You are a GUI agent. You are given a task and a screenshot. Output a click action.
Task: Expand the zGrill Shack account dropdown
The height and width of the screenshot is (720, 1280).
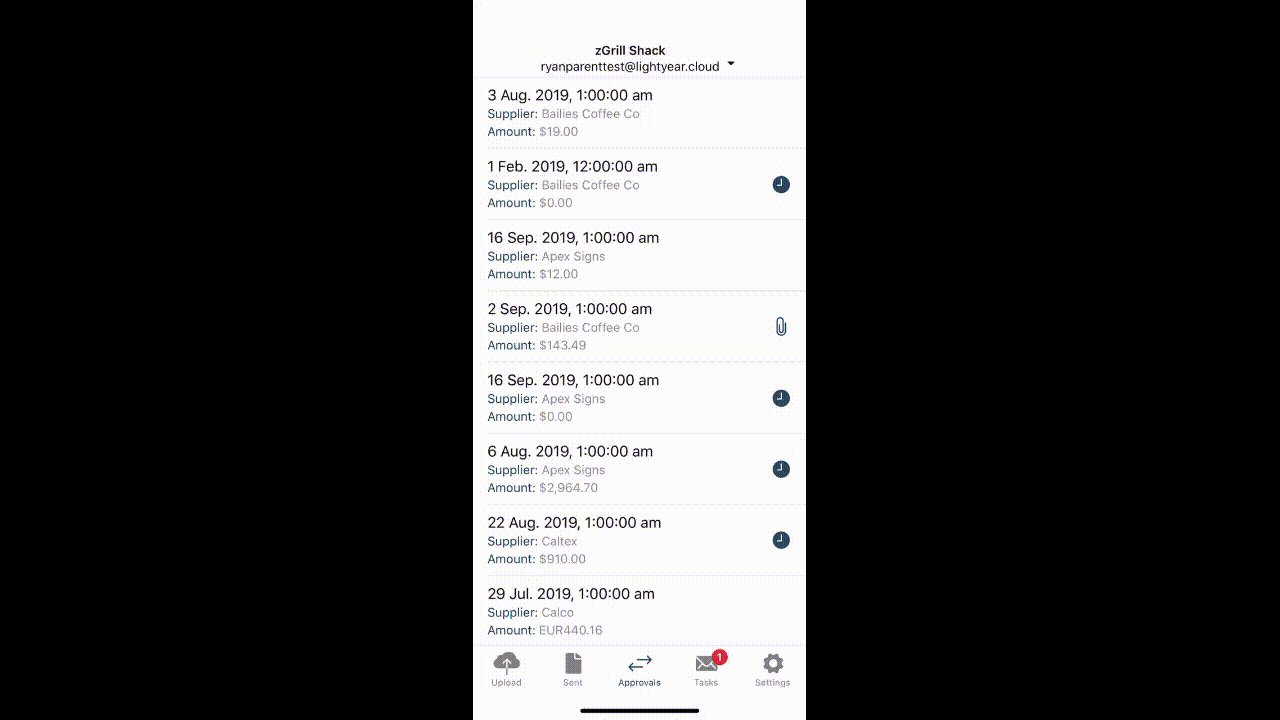coord(731,64)
